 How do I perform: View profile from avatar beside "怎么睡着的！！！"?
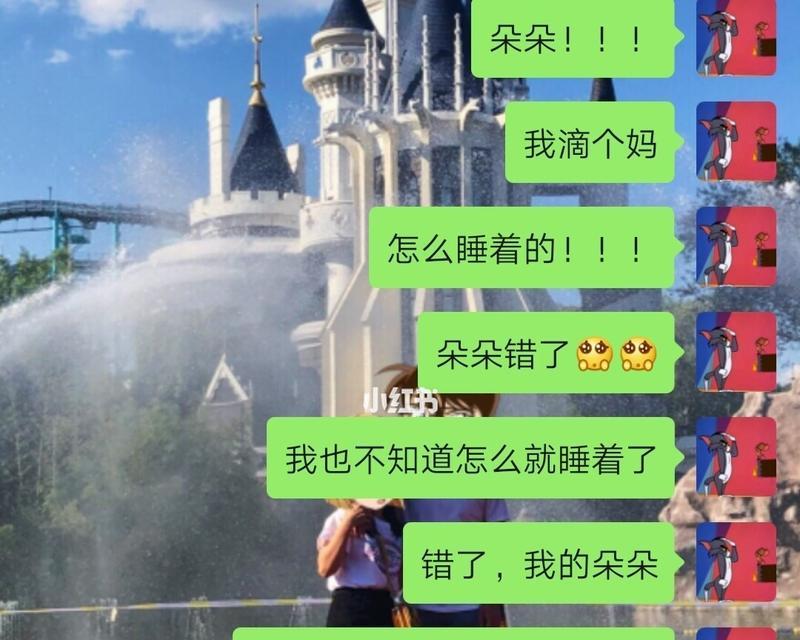(x=737, y=247)
